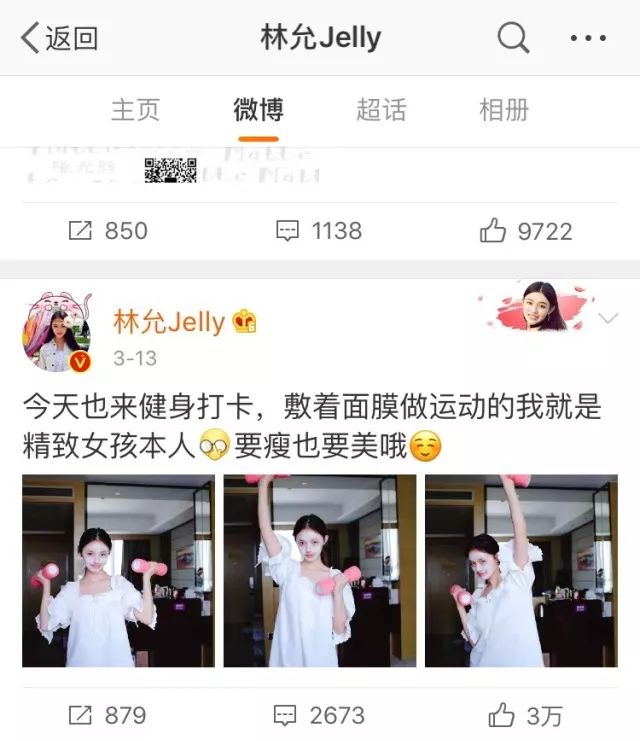This screenshot has width=640, height=741.
Task: Open 林允Jelly avatar on 3-13 post
Action: [x=57, y=333]
